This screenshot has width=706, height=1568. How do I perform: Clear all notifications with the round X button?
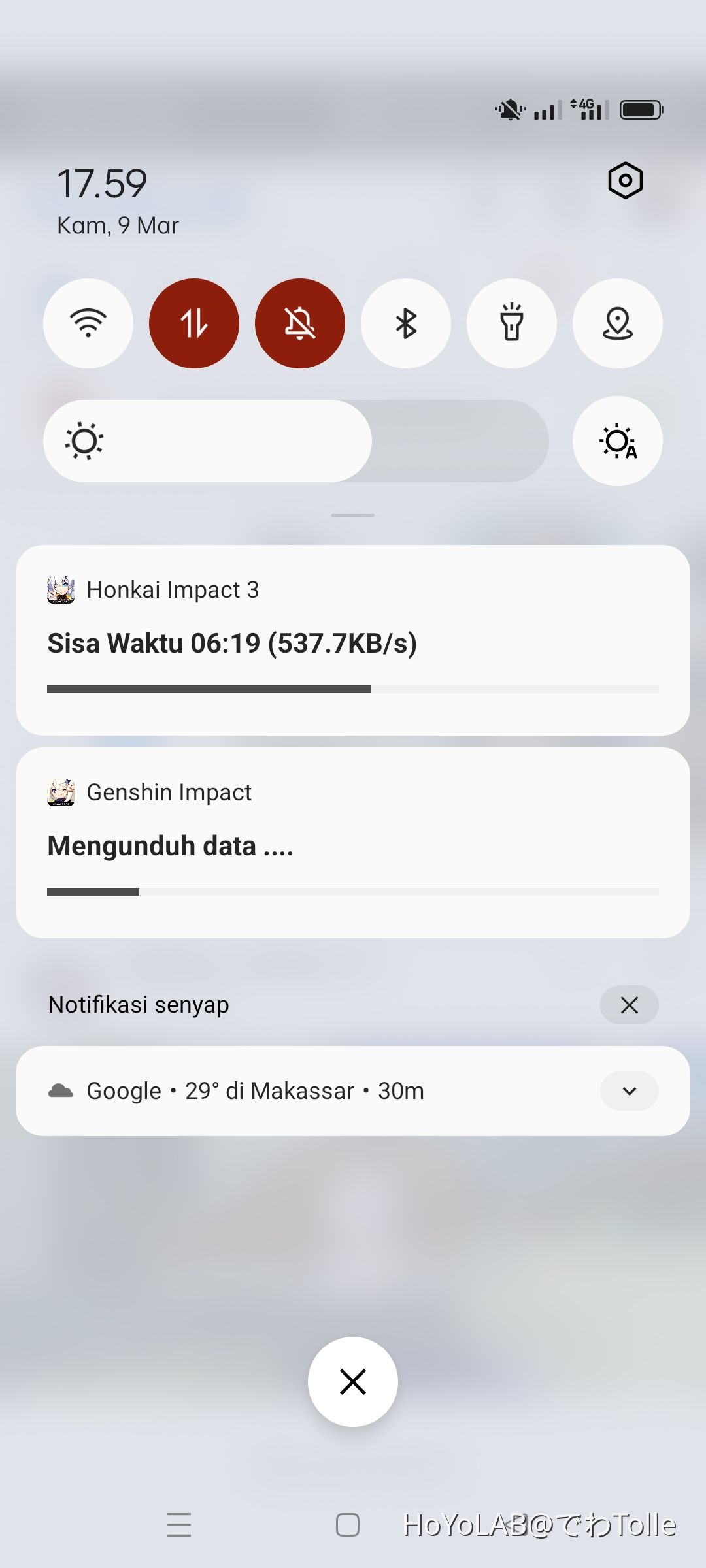(x=353, y=1382)
